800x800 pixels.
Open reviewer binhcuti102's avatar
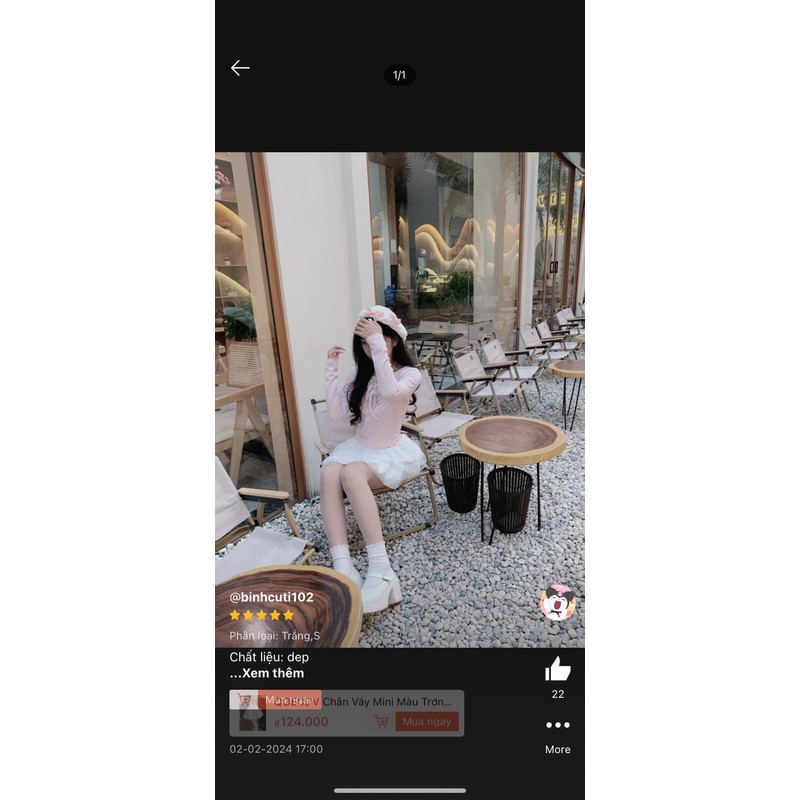(x=557, y=603)
